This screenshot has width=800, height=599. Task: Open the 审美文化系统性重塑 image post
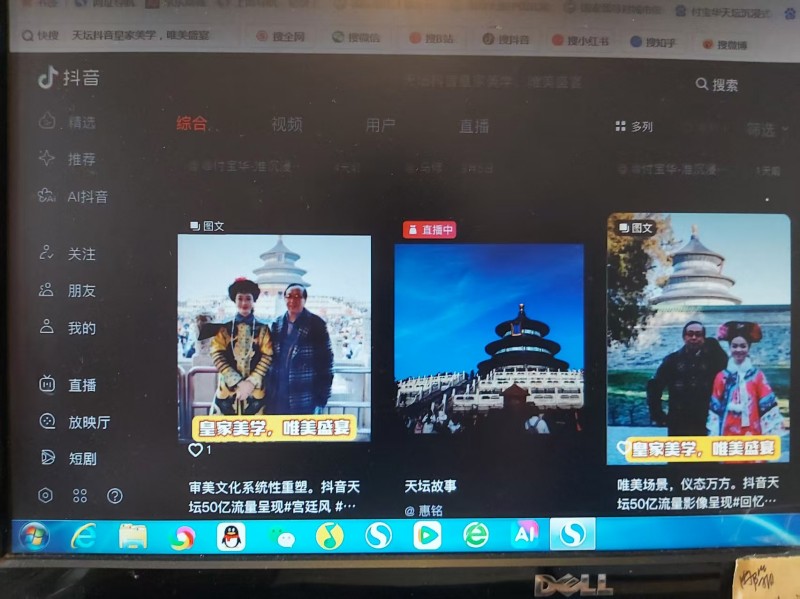274,338
